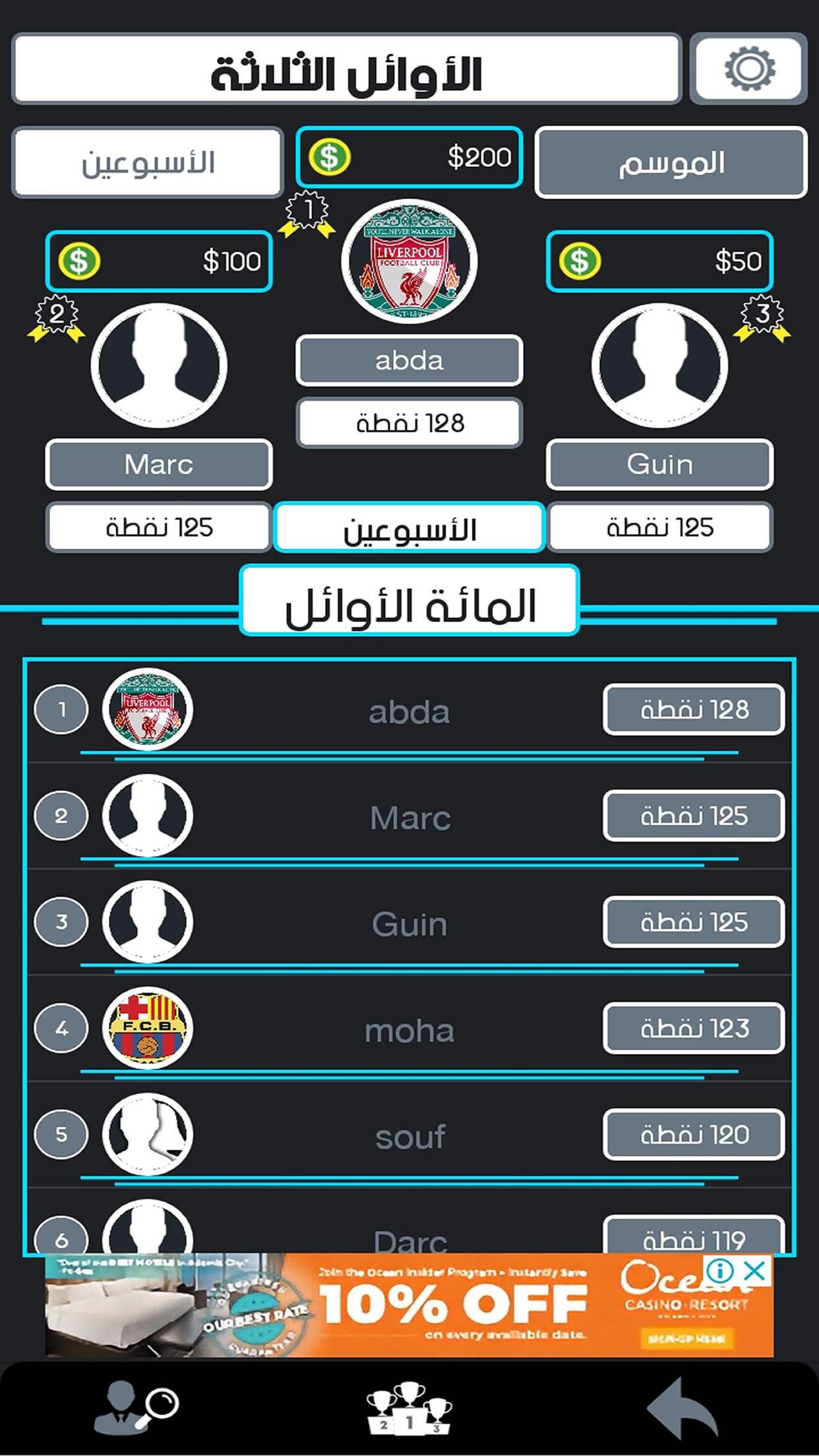Screen dimensions: 819x1456
Task: Open souf's leaderboard row
Action: [x=409, y=1136]
